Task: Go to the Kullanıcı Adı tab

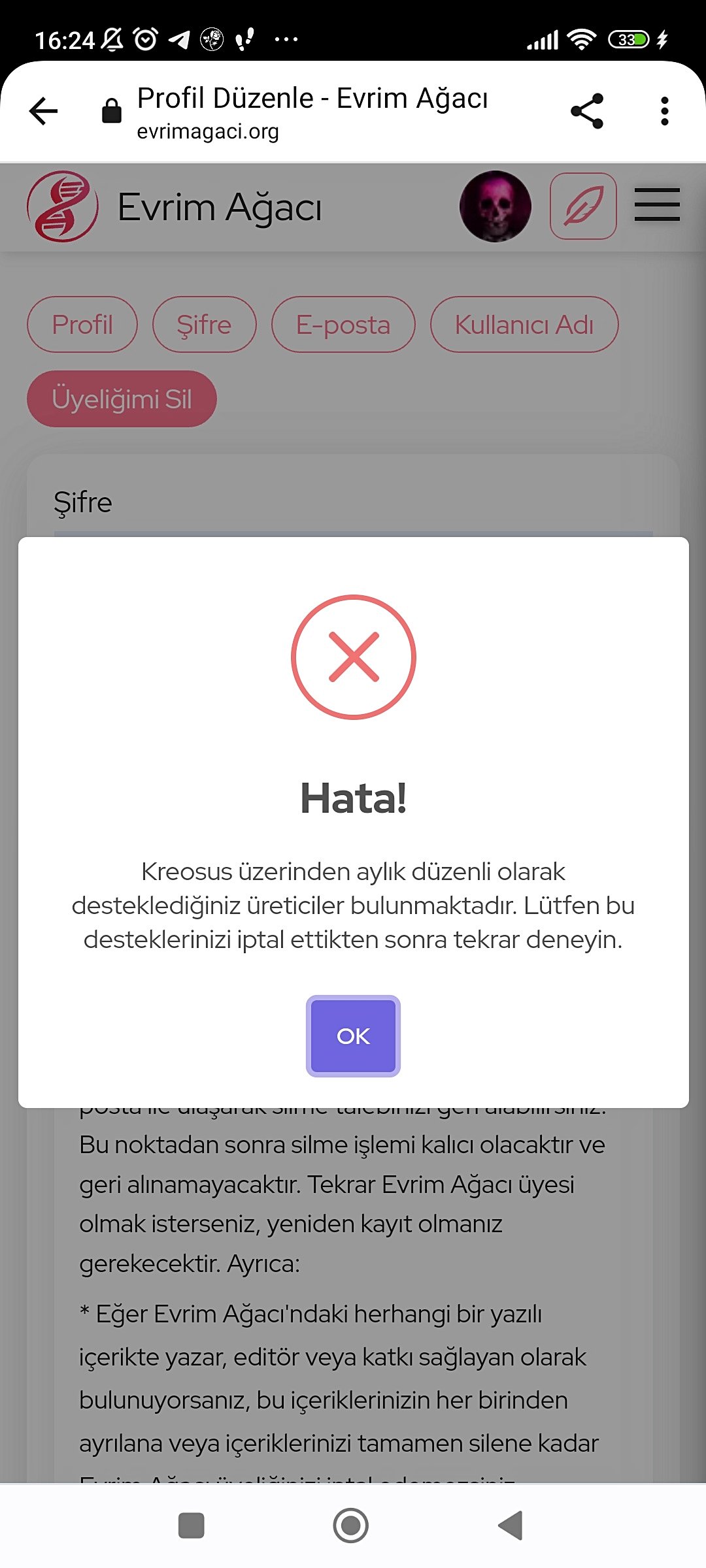Action: 524,325
